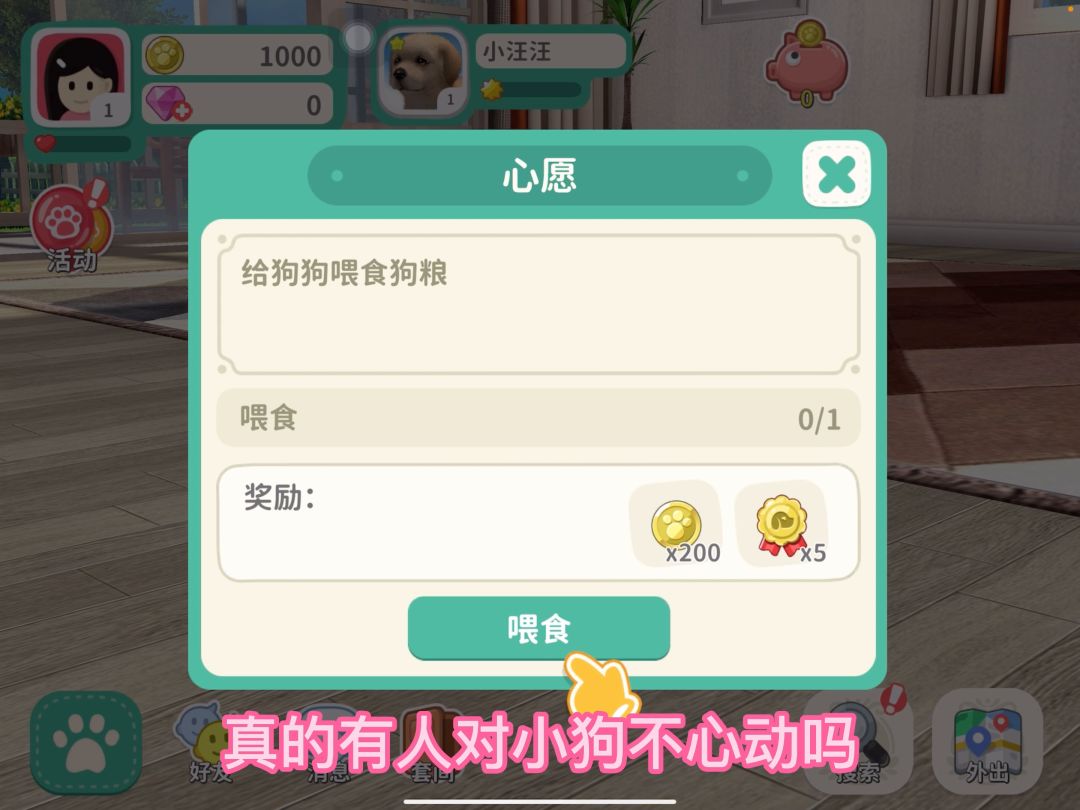Viewport: 1080px width, 810px height.
Task: Open the player avatar profile
Action: 81,77
